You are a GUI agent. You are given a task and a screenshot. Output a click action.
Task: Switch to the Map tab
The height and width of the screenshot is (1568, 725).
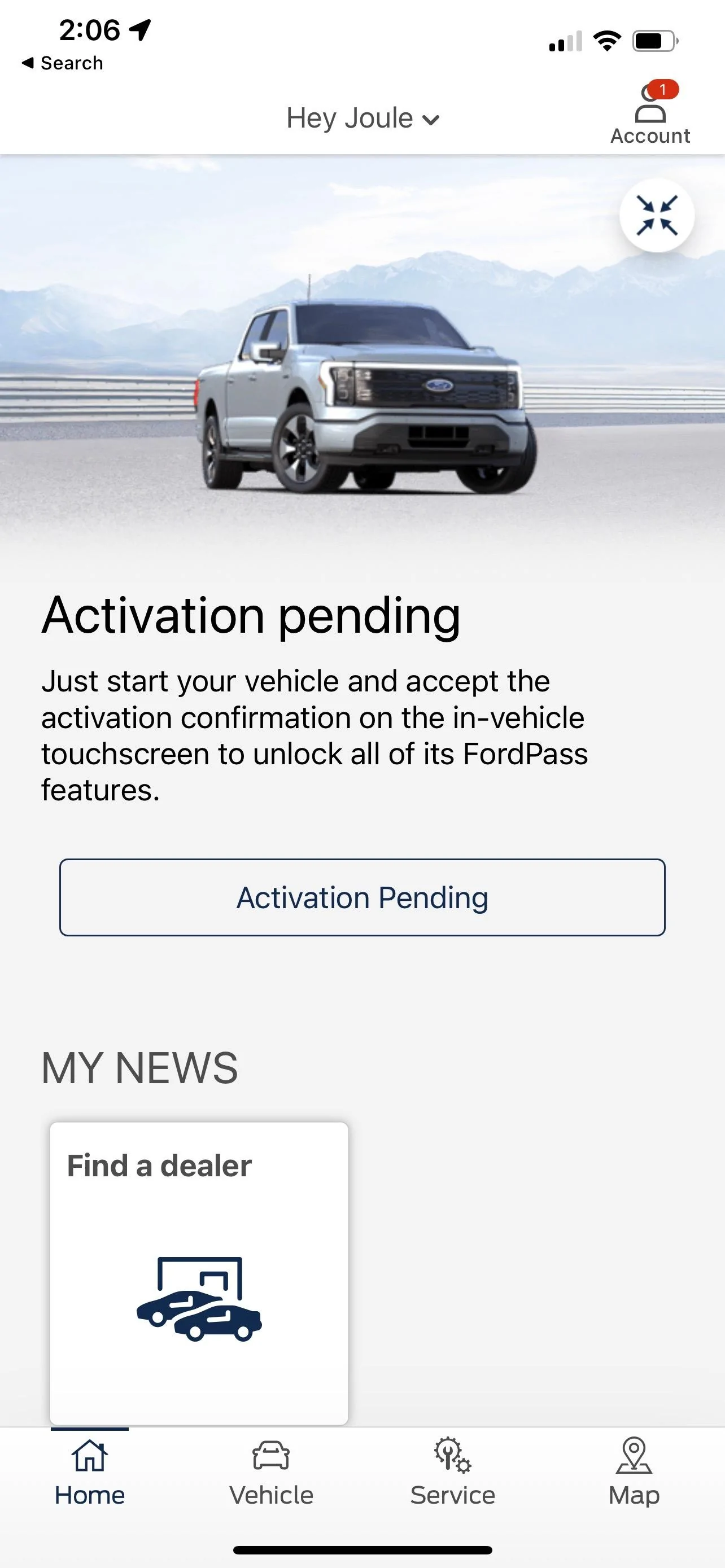[x=634, y=1474]
